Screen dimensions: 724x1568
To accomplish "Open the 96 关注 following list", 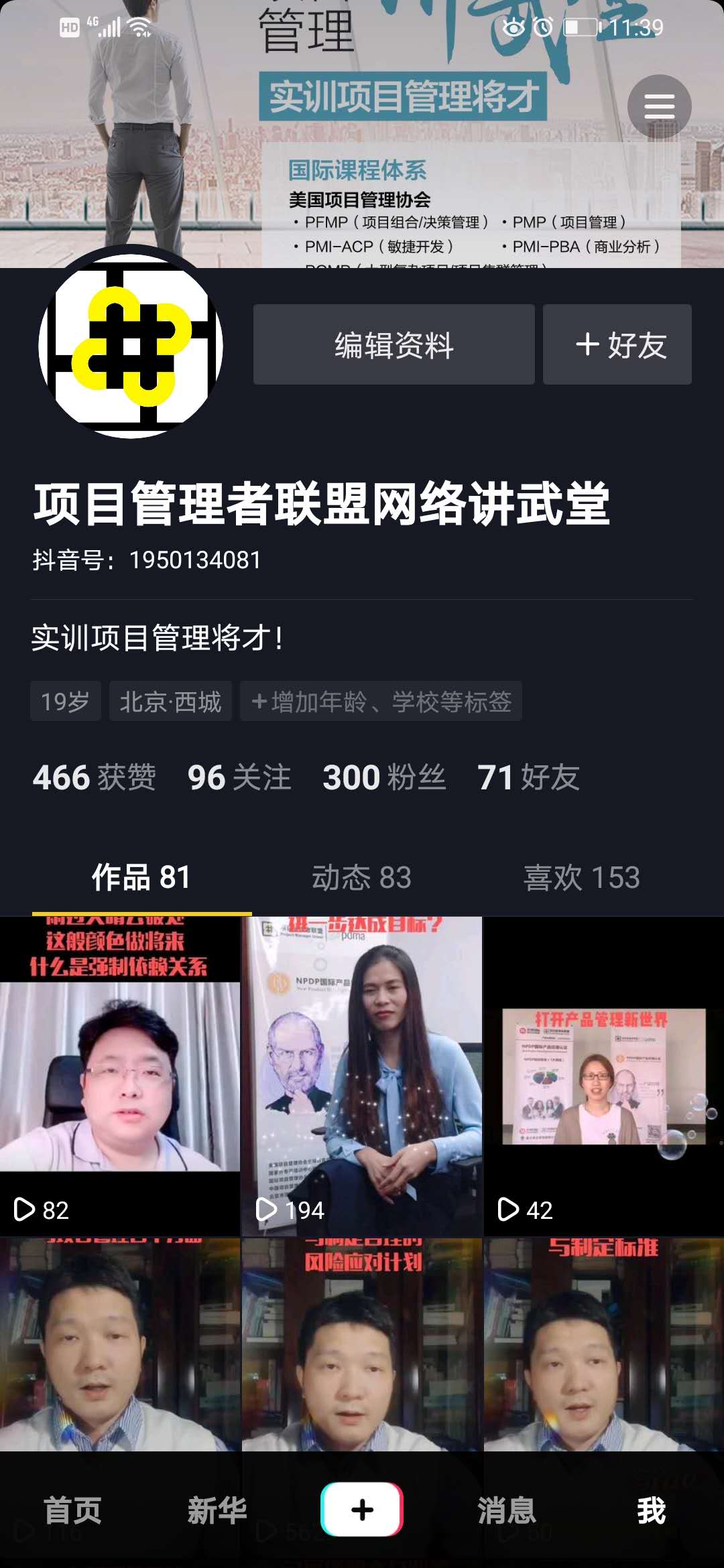I will tap(239, 777).
